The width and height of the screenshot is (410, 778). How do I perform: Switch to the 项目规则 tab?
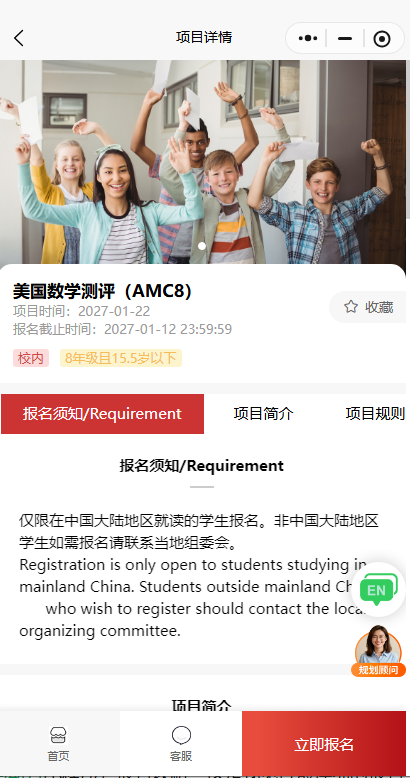click(x=375, y=414)
